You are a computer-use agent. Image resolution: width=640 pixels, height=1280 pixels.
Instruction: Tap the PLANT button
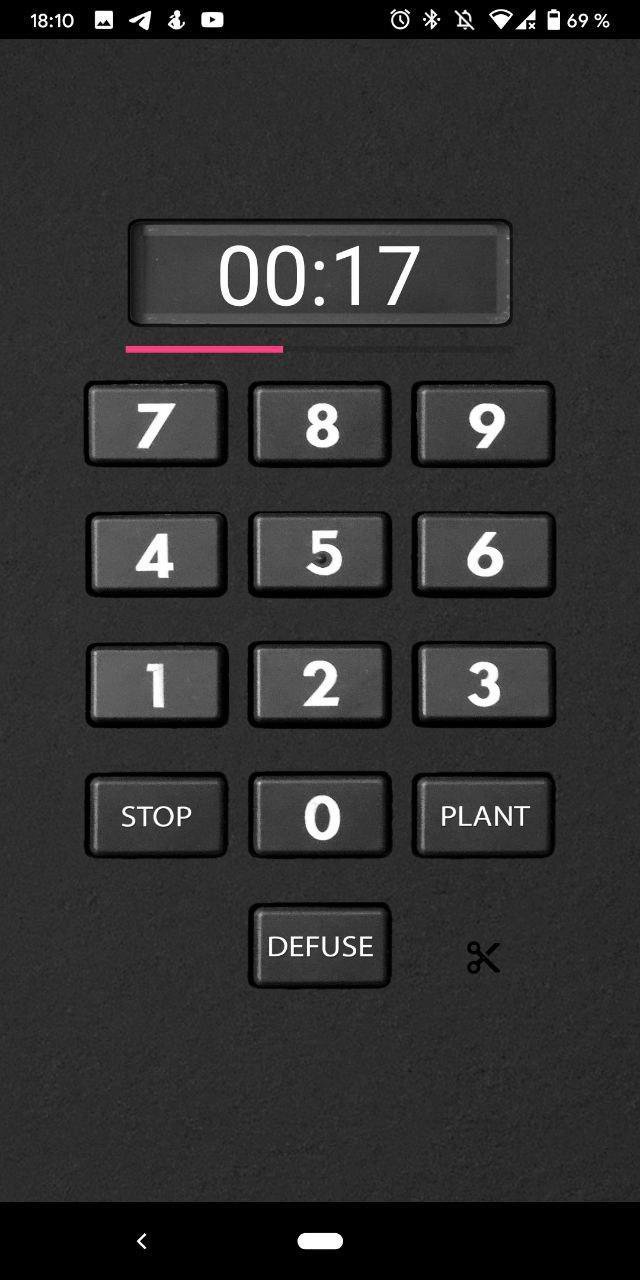point(484,816)
